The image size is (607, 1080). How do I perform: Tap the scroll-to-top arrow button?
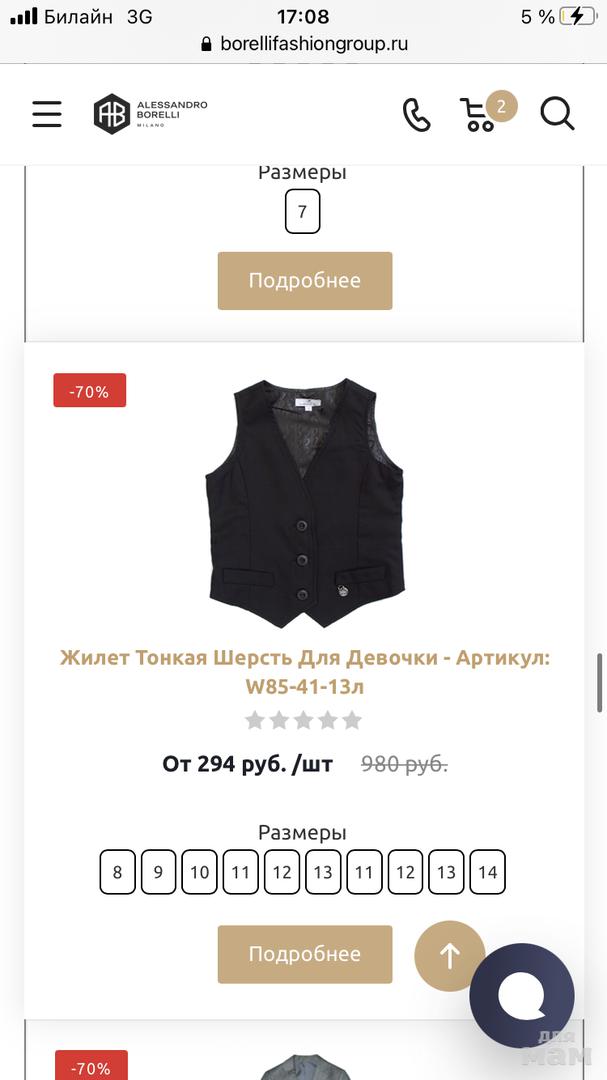[450, 956]
